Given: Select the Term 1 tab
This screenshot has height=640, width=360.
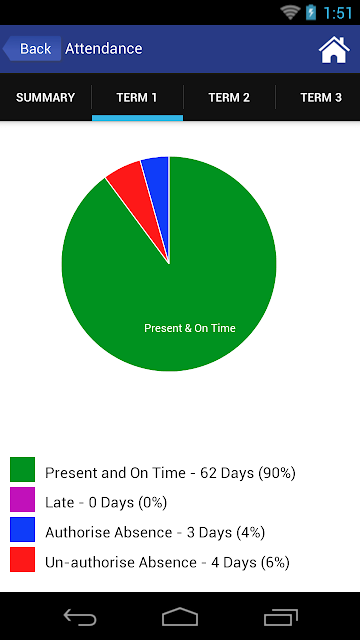Looking at the screenshot, I should (137, 98).
